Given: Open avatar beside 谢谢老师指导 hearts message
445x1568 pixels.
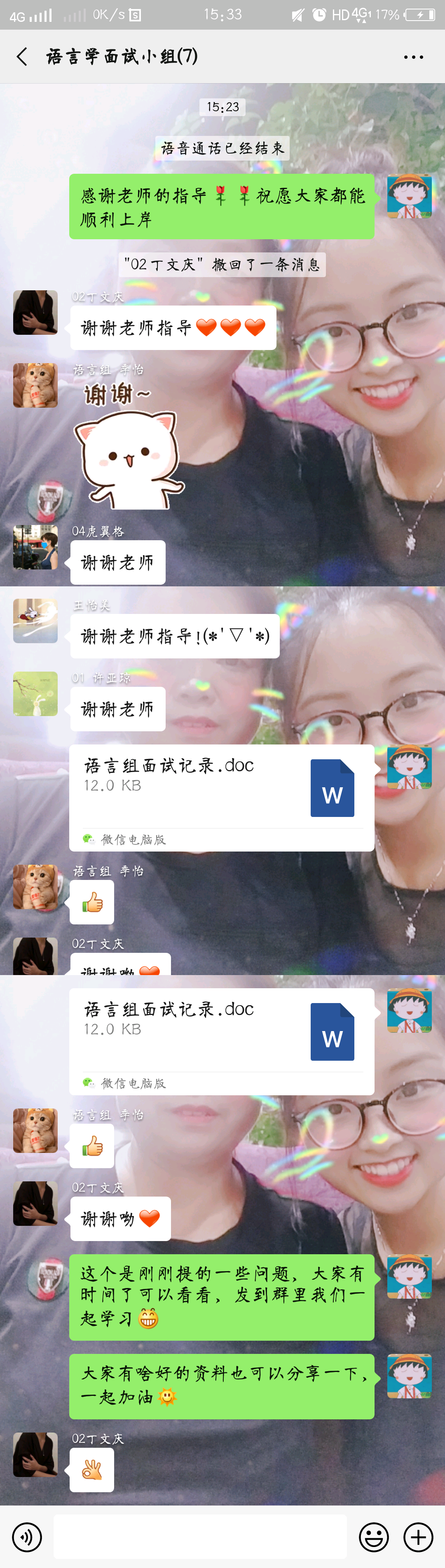Looking at the screenshot, I should pos(35,312).
